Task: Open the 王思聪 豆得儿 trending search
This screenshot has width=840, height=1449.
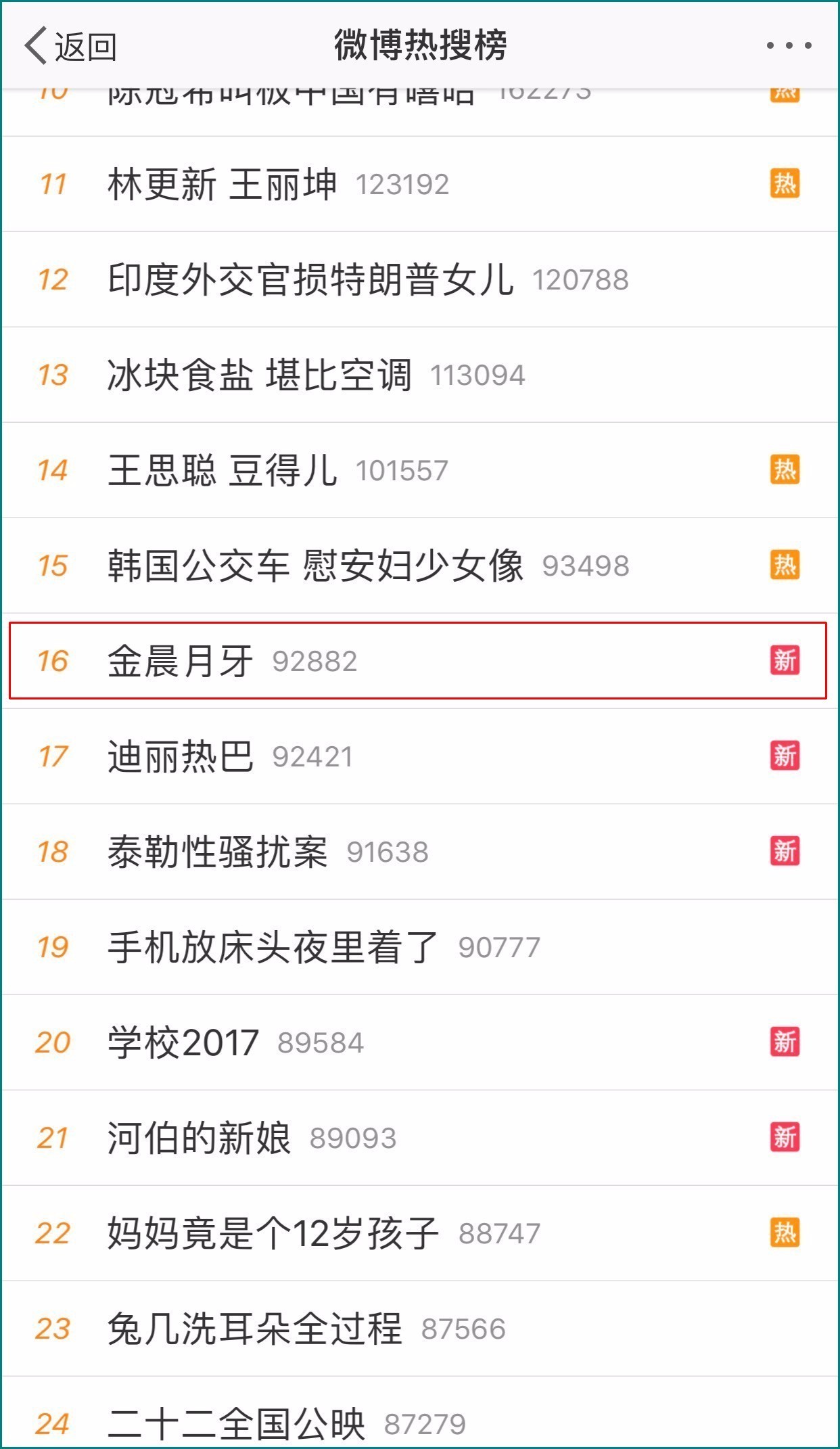Action: tap(222, 470)
